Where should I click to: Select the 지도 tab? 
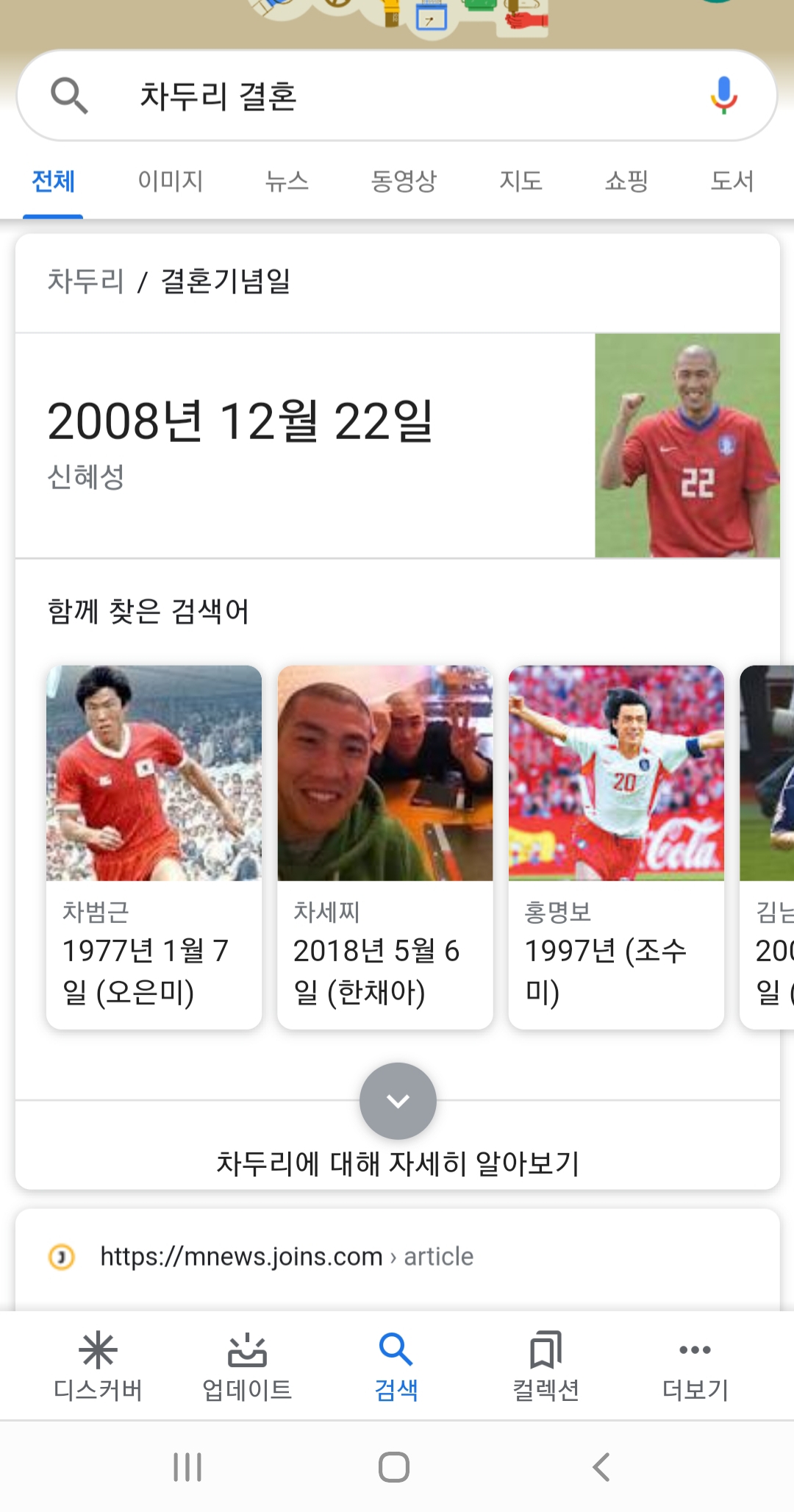click(x=521, y=181)
